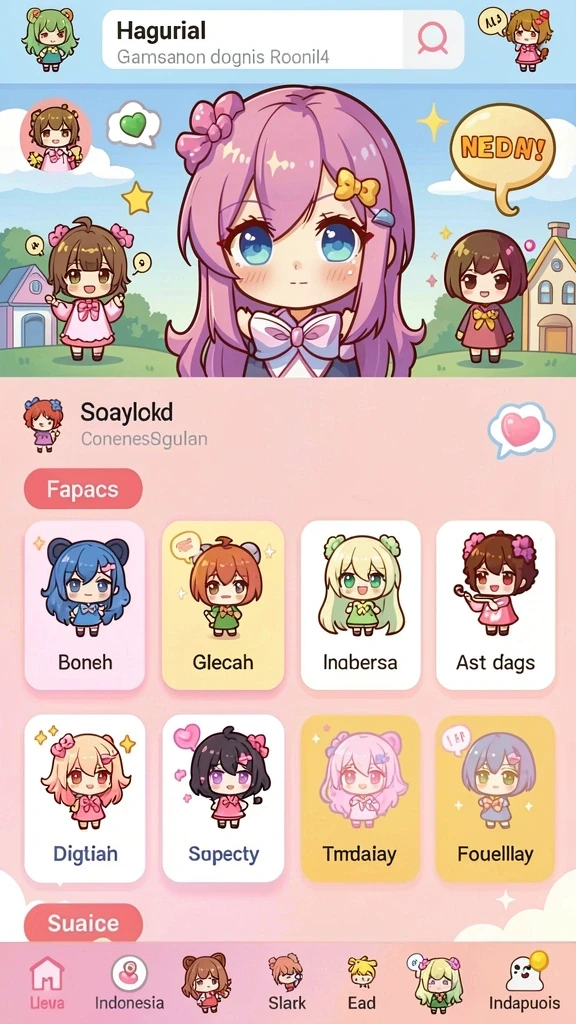576x1024 pixels.
Task: Open the Slark tab
Action: click(287, 983)
